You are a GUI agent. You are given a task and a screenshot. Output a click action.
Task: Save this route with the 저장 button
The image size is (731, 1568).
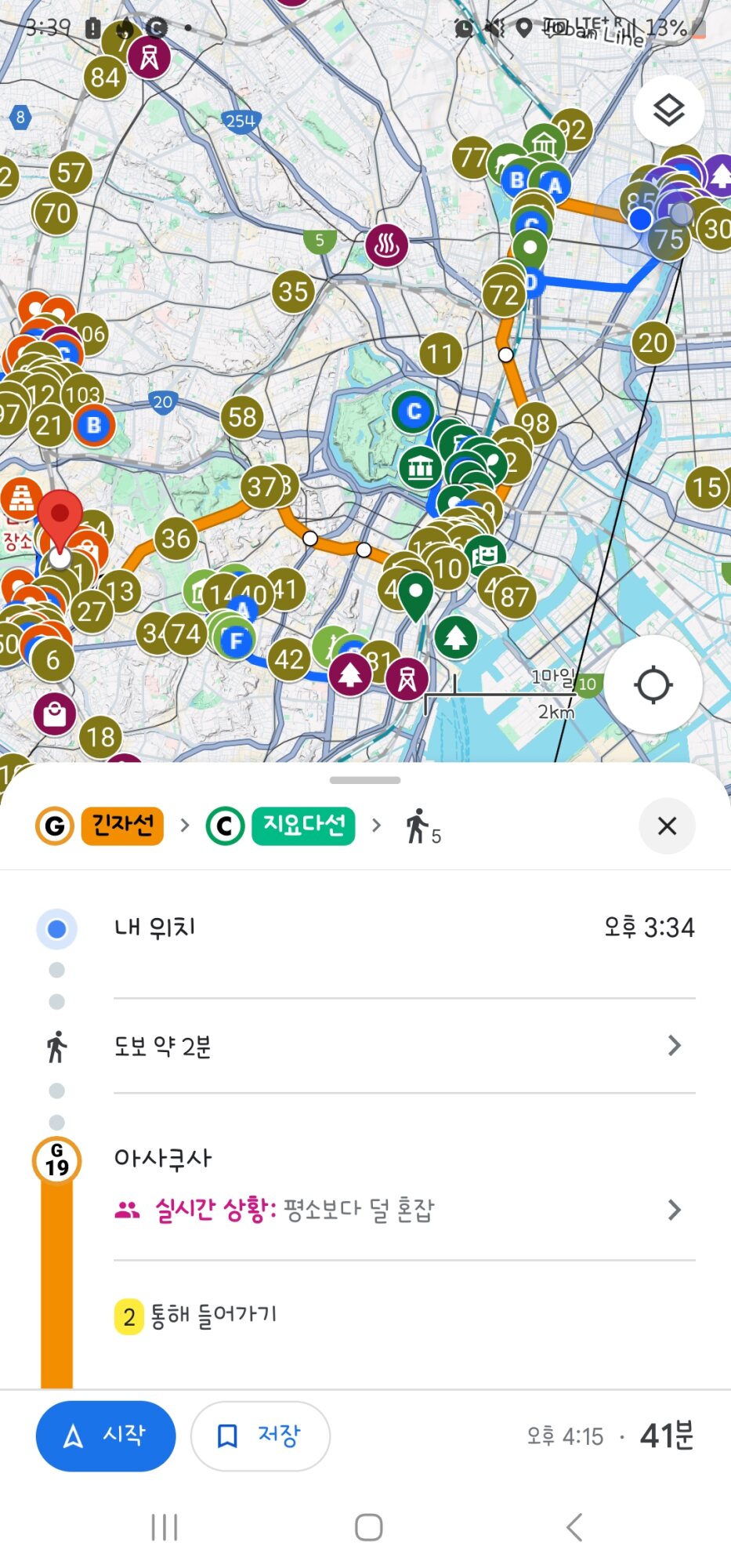(260, 1436)
